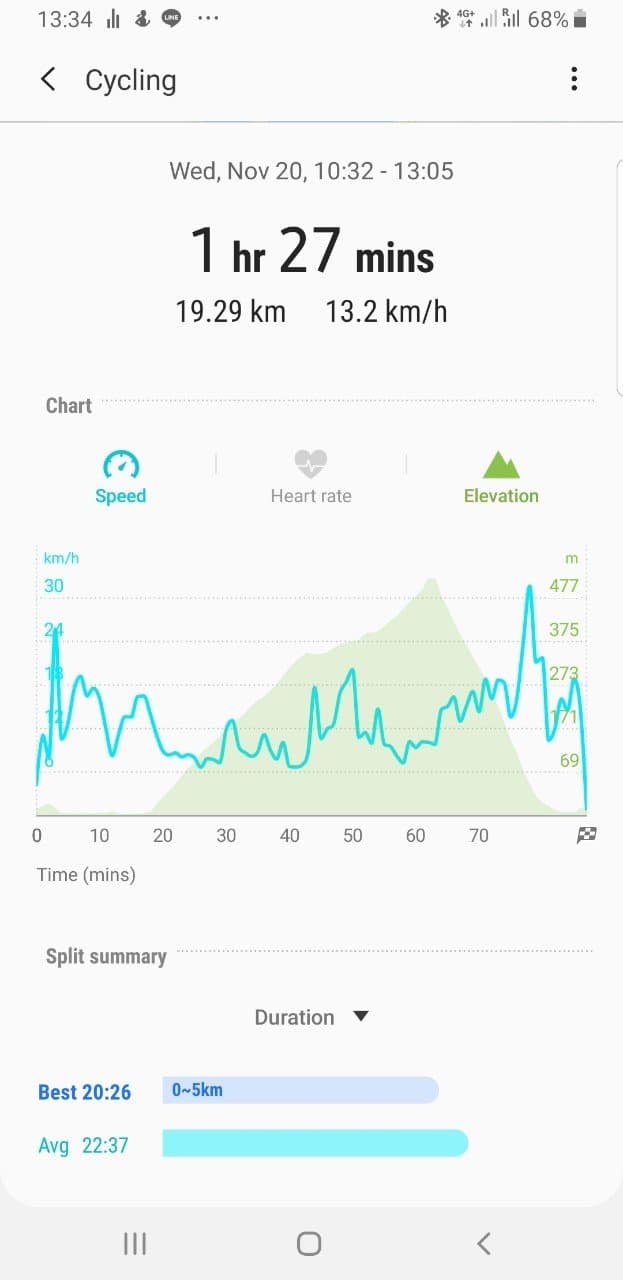Image resolution: width=623 pixels, height=1280 pixels.
Task: Toggle the Speed chart option
Action: coord(121,477)
